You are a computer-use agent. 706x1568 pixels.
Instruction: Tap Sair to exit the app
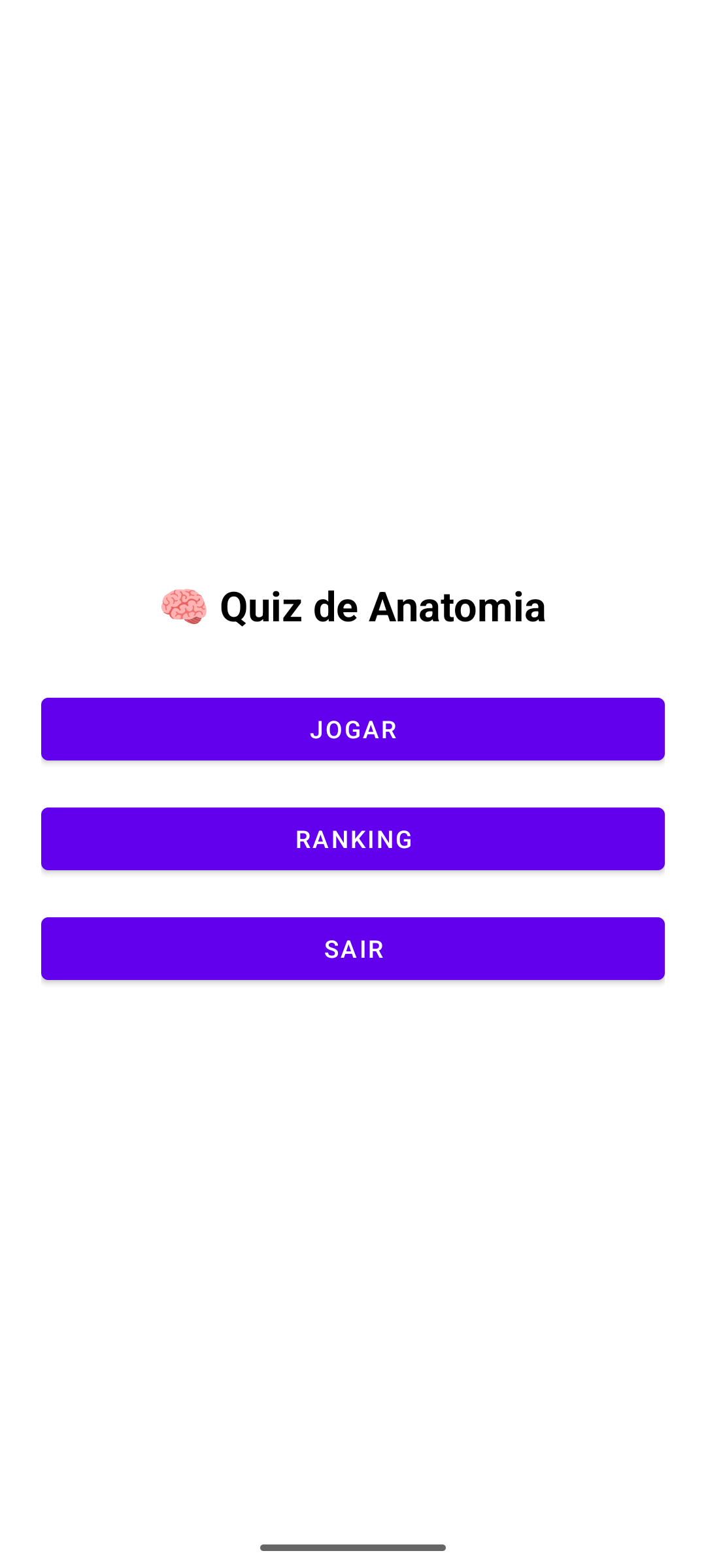(353, 949)
